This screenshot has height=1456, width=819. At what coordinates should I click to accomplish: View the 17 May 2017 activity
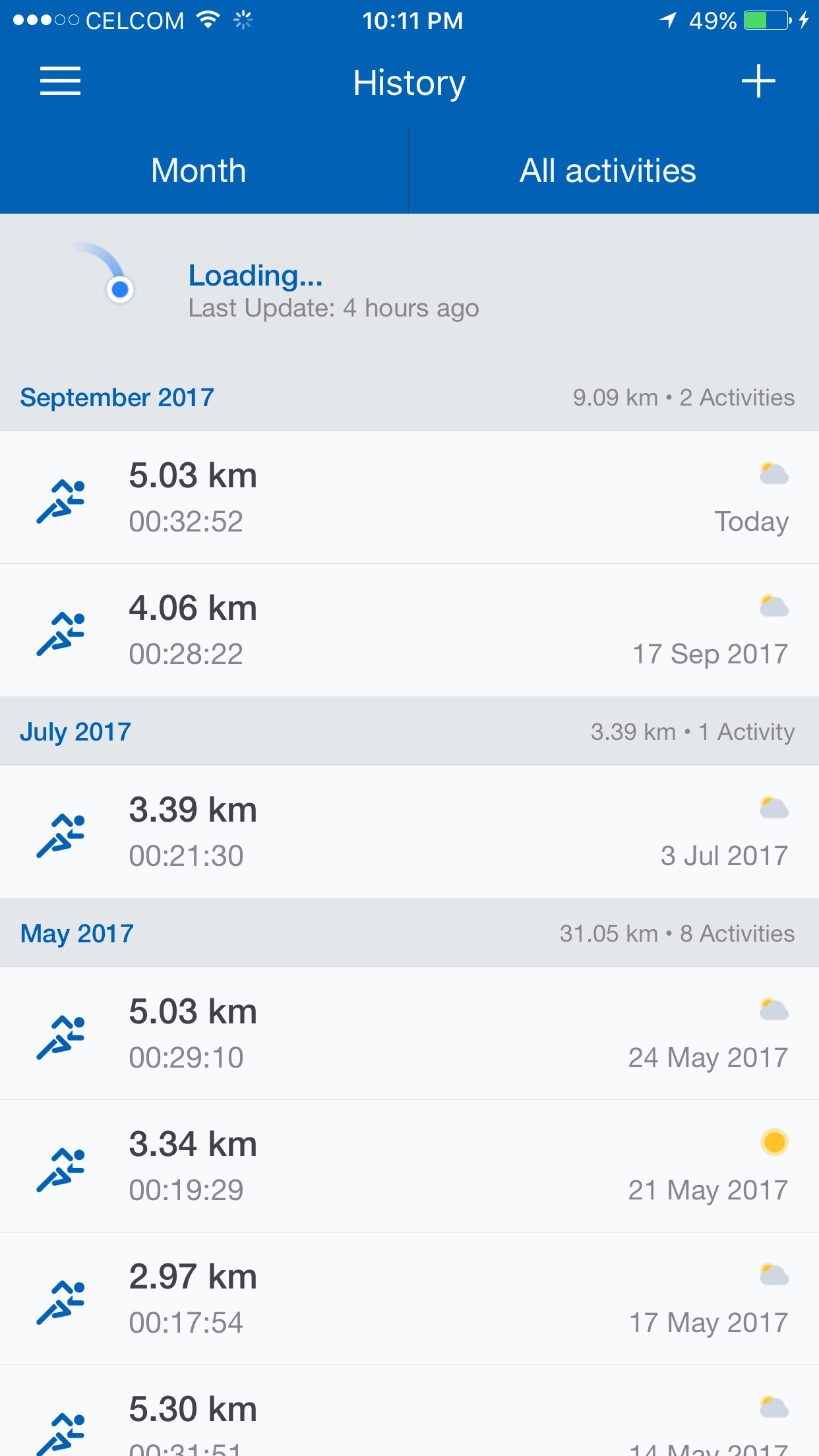(x=409, y=1299)
